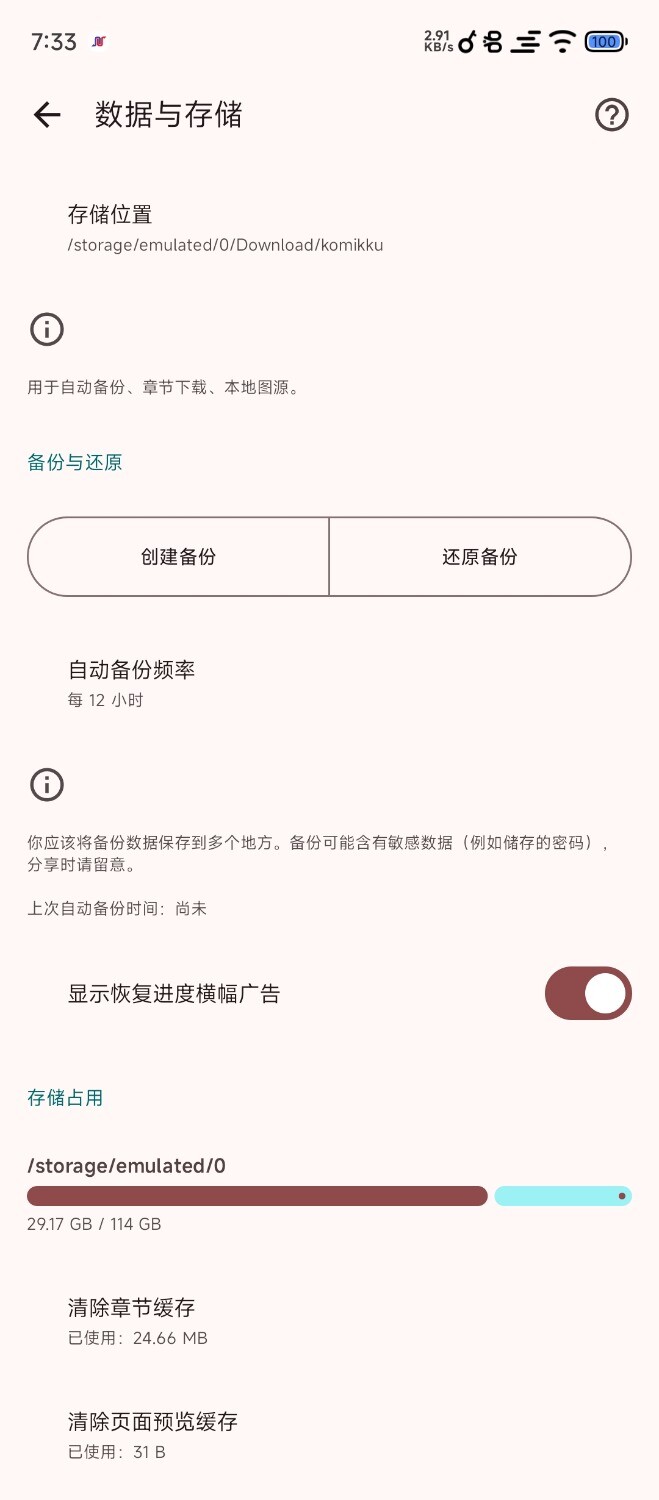Screen dimensions: 659x1500
Task: Toggle 显示恢复进度横幅广告 switch
Action: (x=587, y=993)
